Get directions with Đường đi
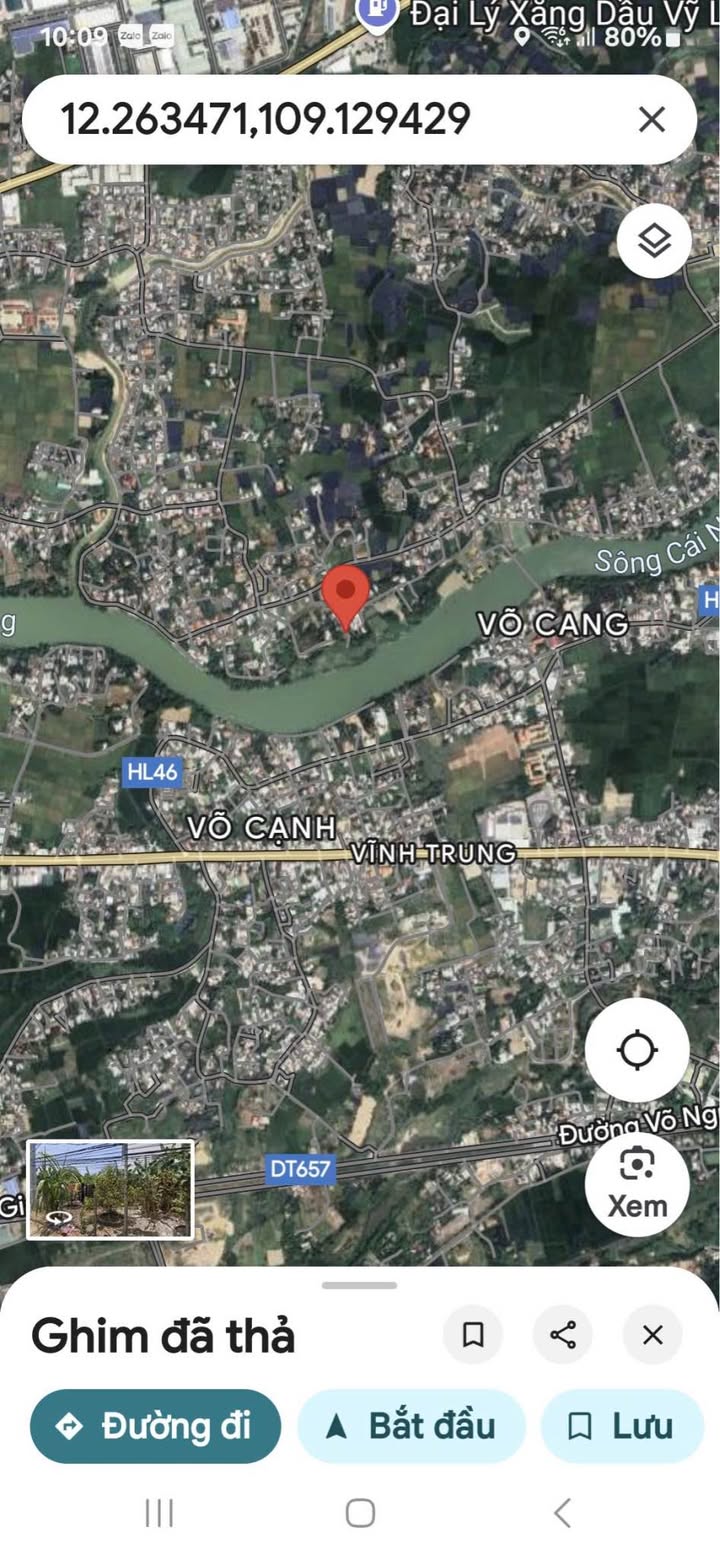This screenshot has width=720, height=1559. point(155,1426)
